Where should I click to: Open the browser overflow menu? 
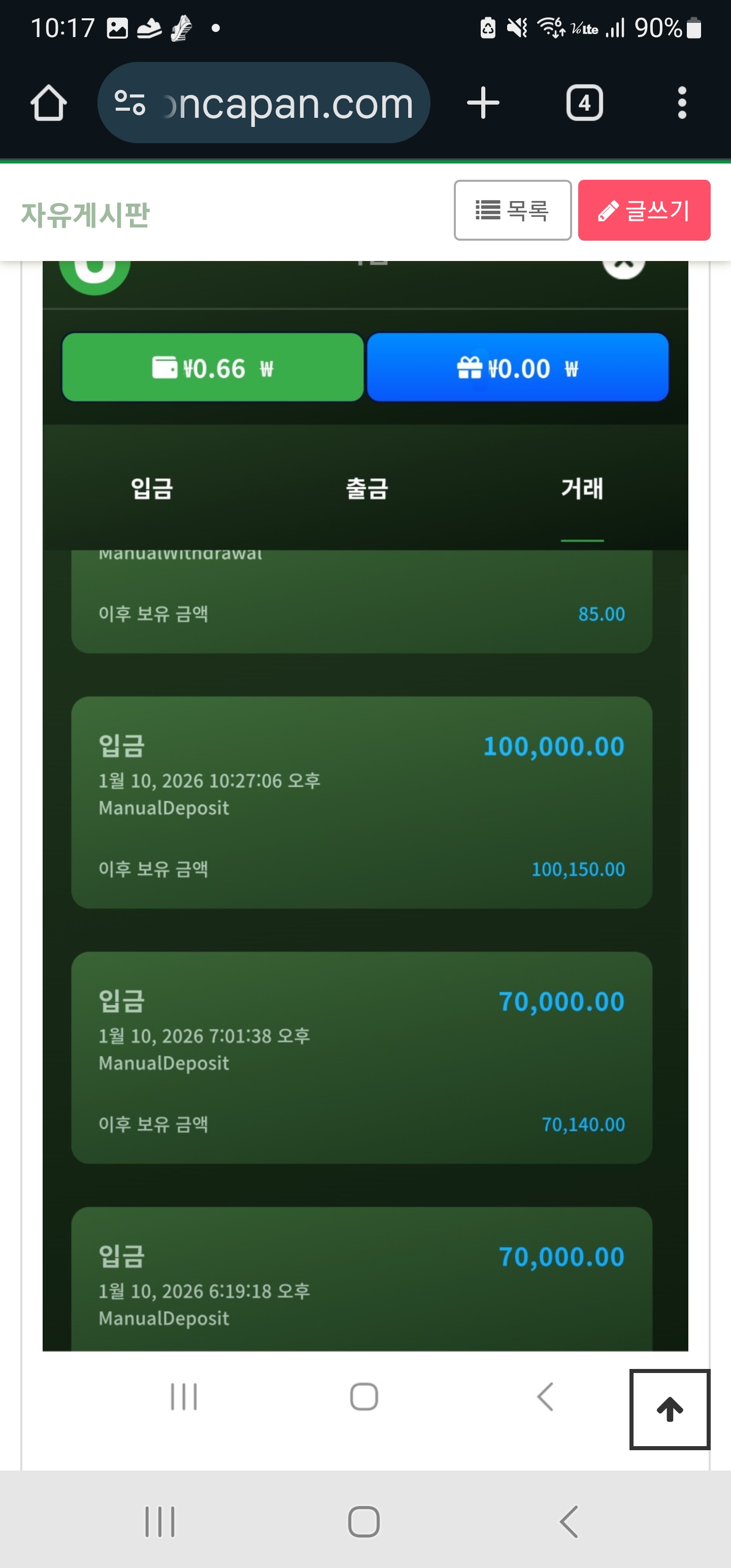coord(682,103)
